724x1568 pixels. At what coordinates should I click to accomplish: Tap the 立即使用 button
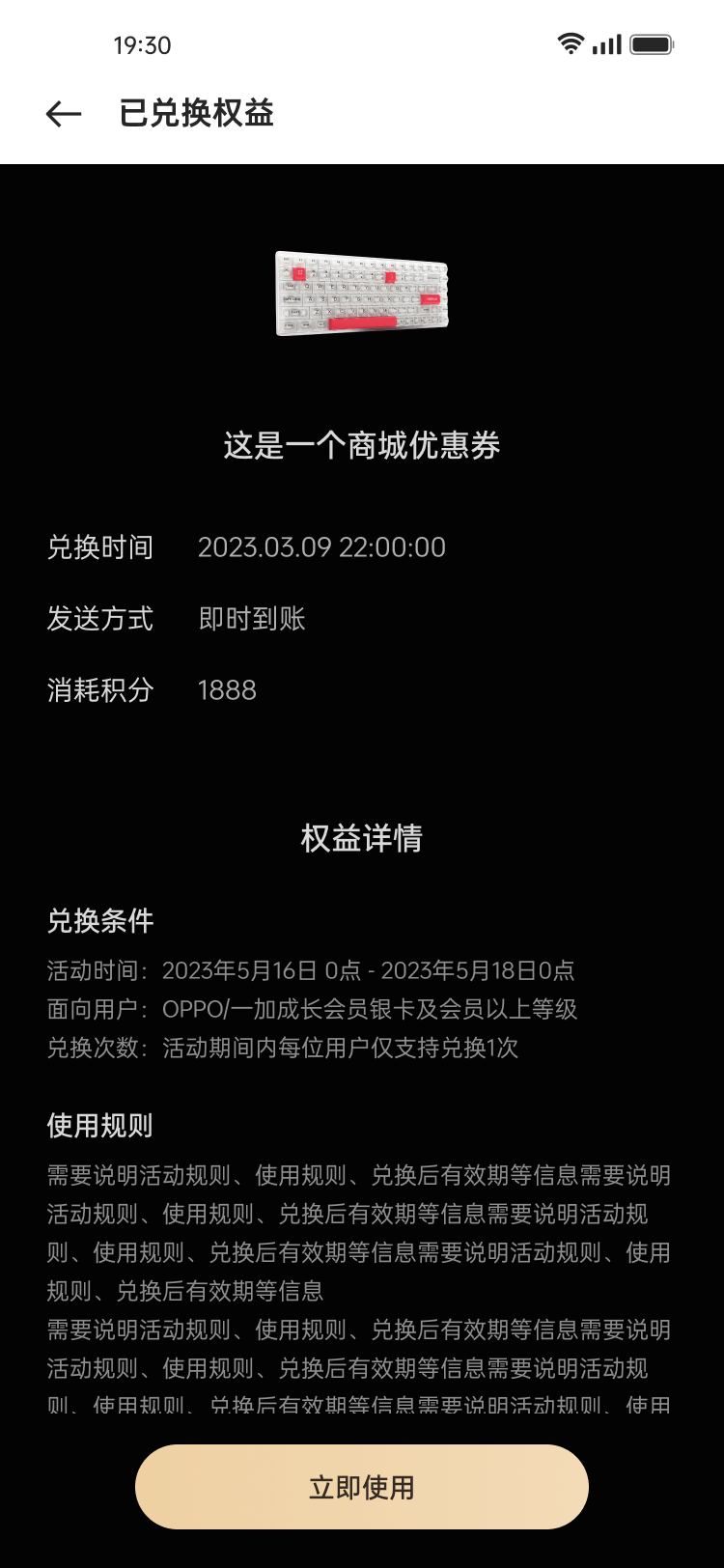tap(362, 1487)
